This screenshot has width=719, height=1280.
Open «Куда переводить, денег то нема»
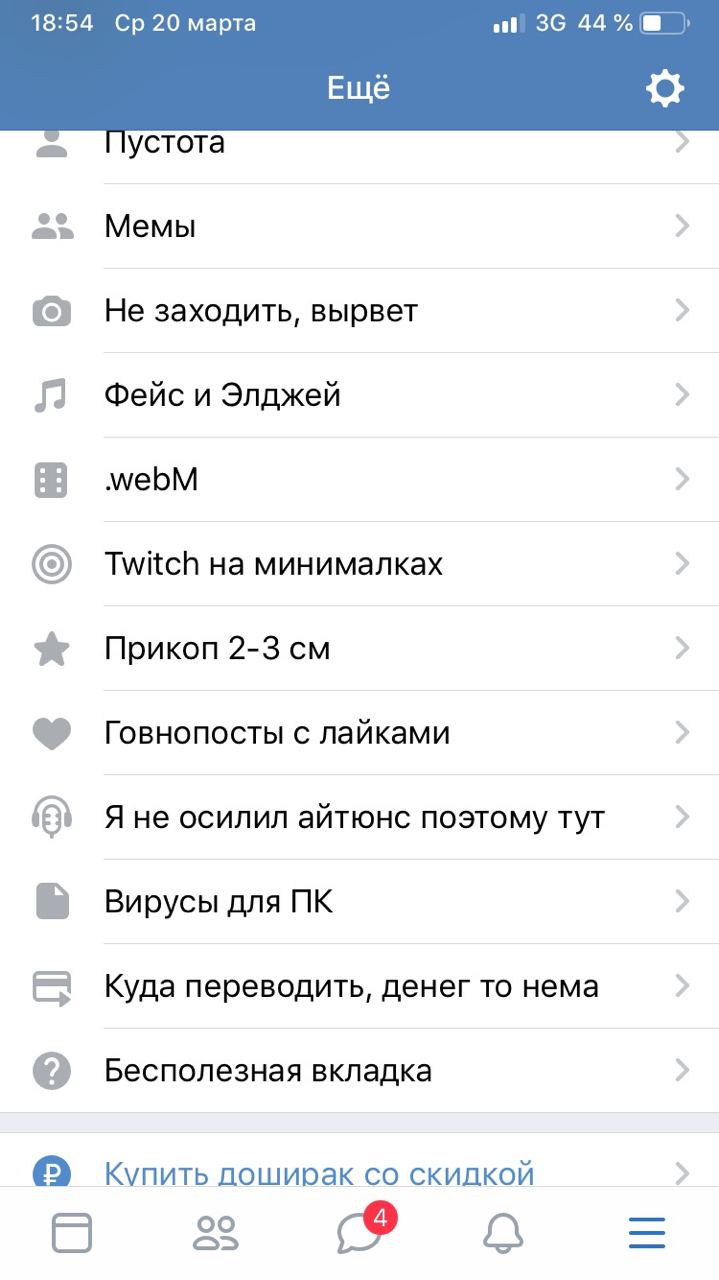(360, 987)
